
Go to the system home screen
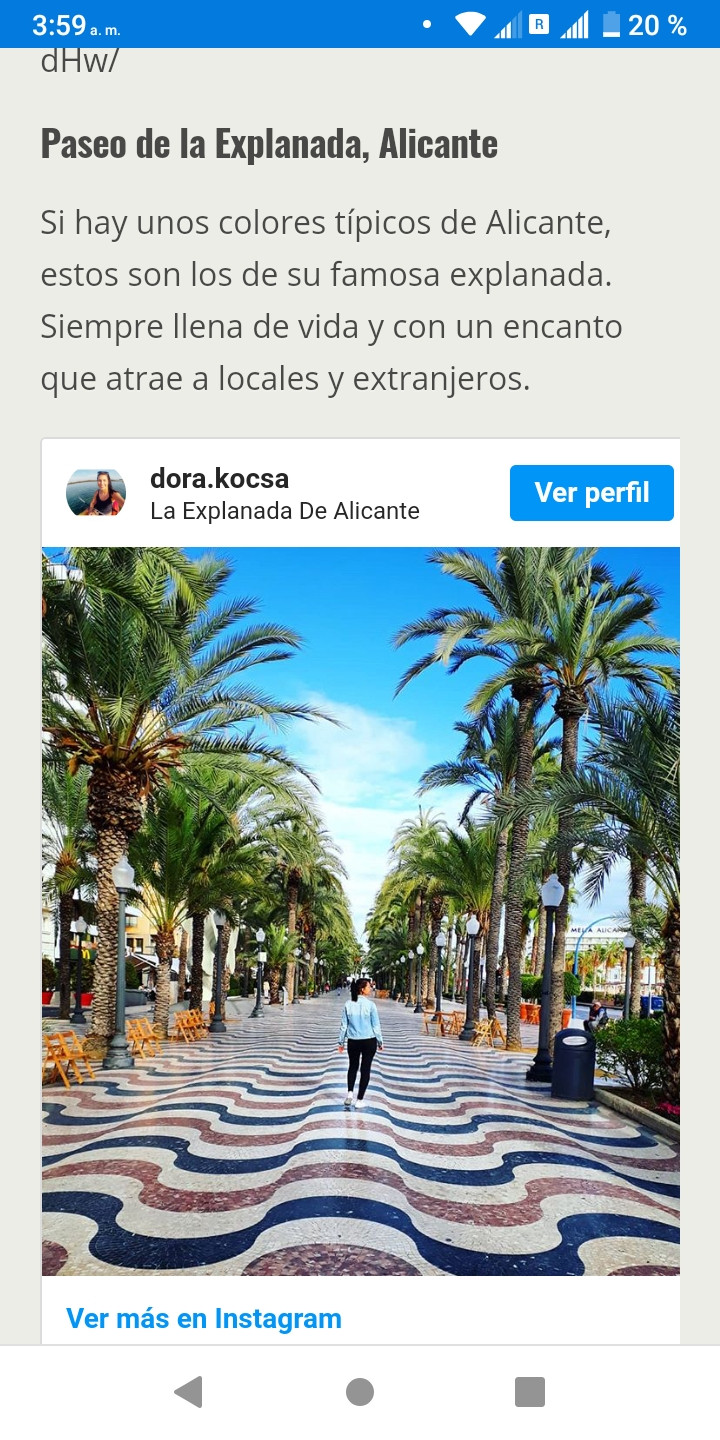click(x=360, y=1392)
